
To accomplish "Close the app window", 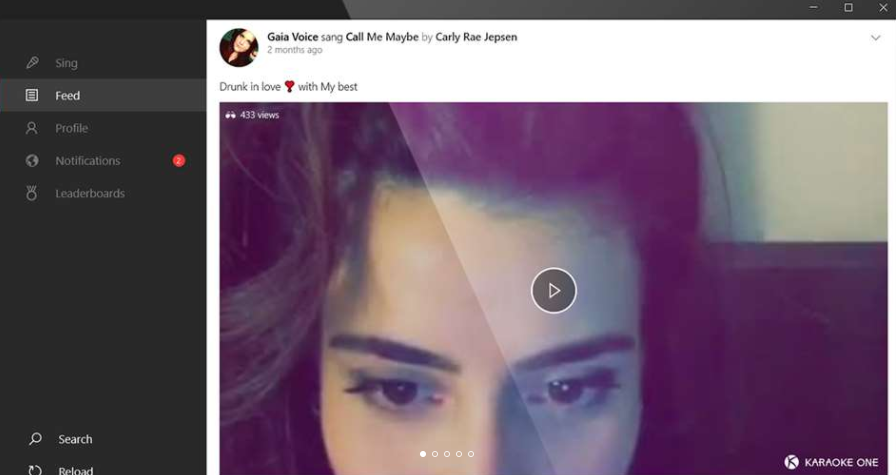I will point(882,8).
